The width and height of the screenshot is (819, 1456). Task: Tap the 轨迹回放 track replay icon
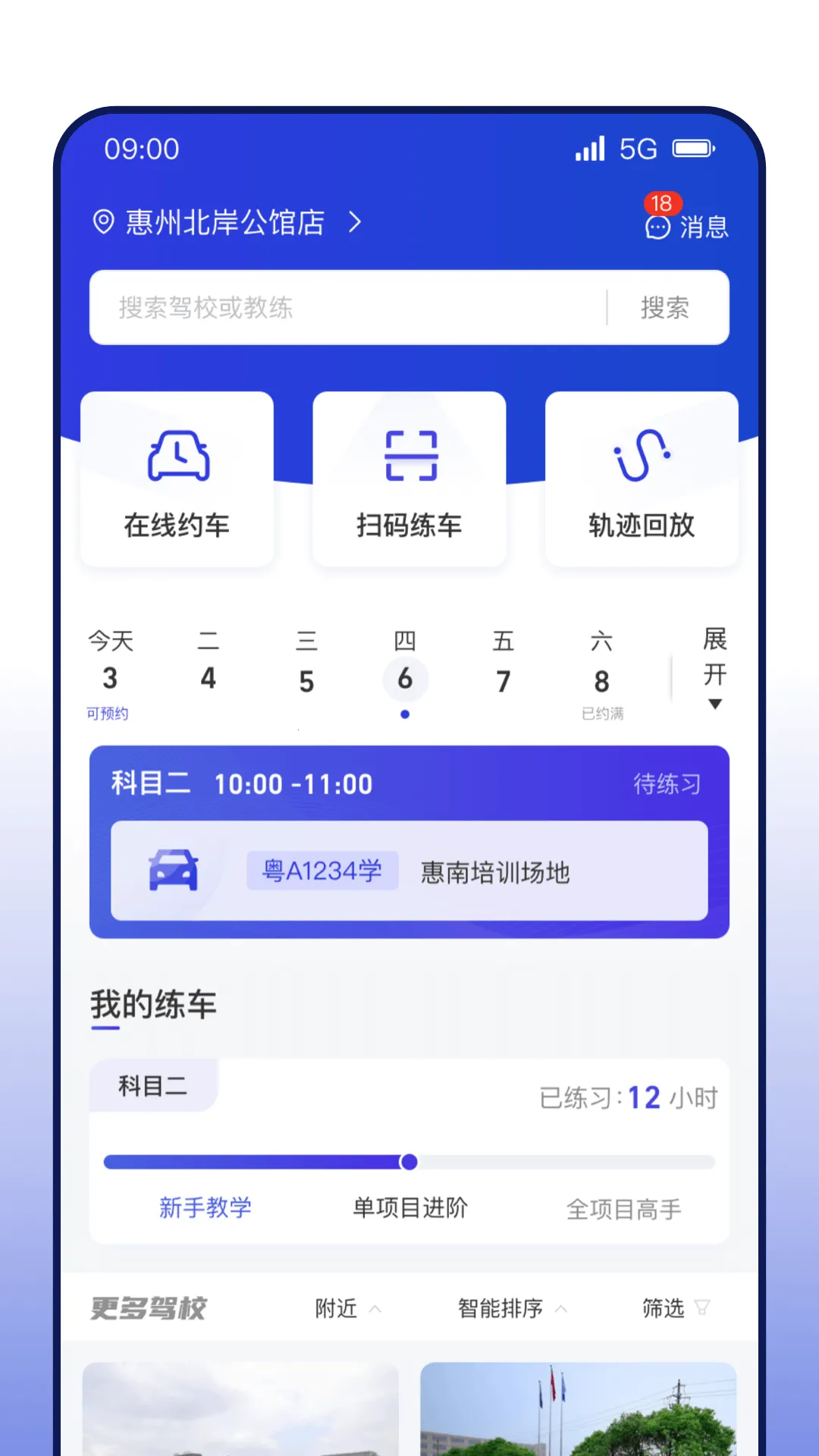pyautogui.click(x=641, y=456)
